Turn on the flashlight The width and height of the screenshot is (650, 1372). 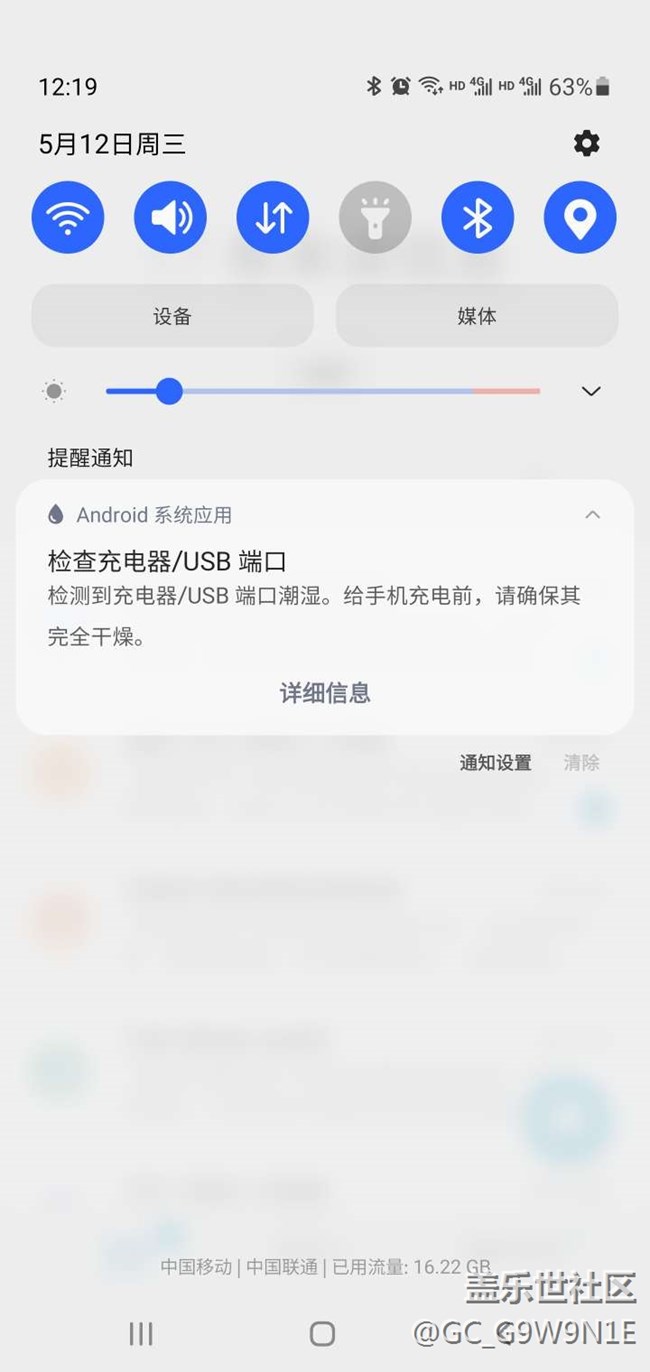375,217
